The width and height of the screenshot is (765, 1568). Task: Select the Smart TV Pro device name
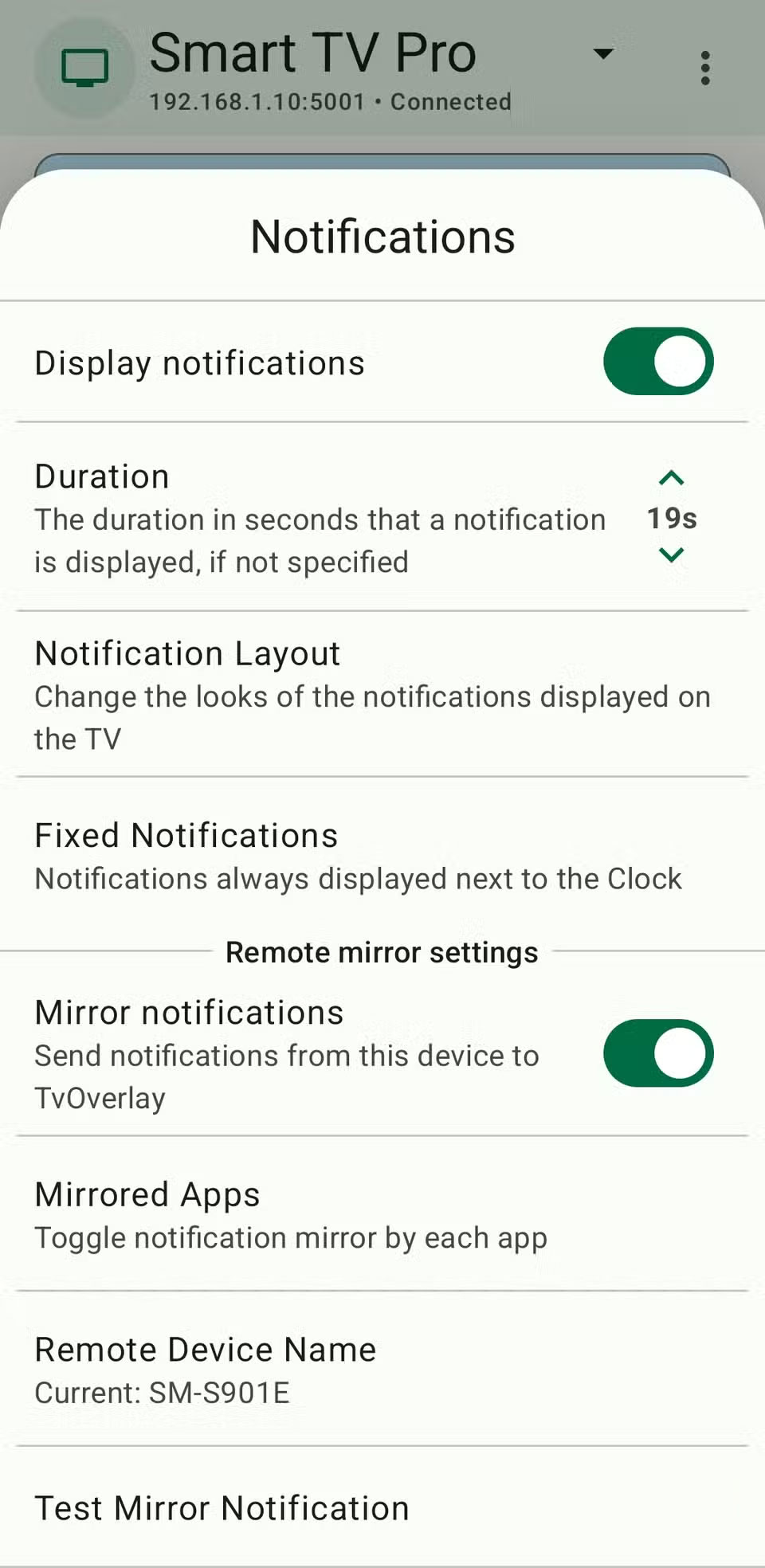coord(313,52)
